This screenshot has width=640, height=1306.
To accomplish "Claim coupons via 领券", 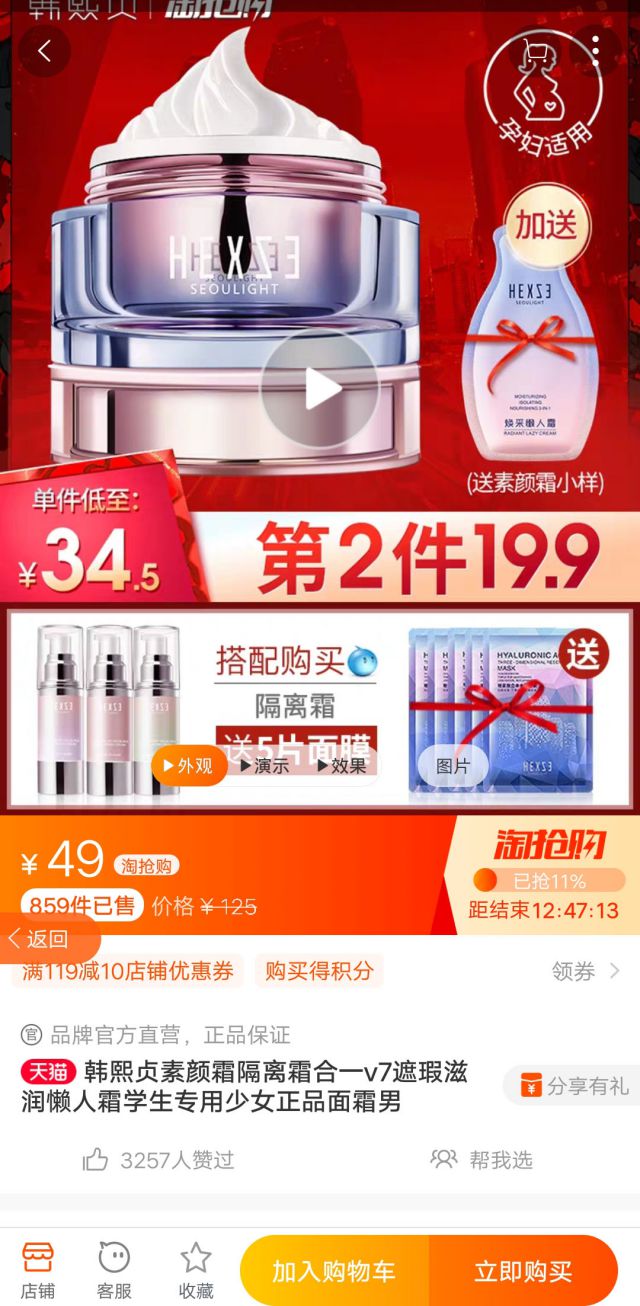I will (586, 970).
